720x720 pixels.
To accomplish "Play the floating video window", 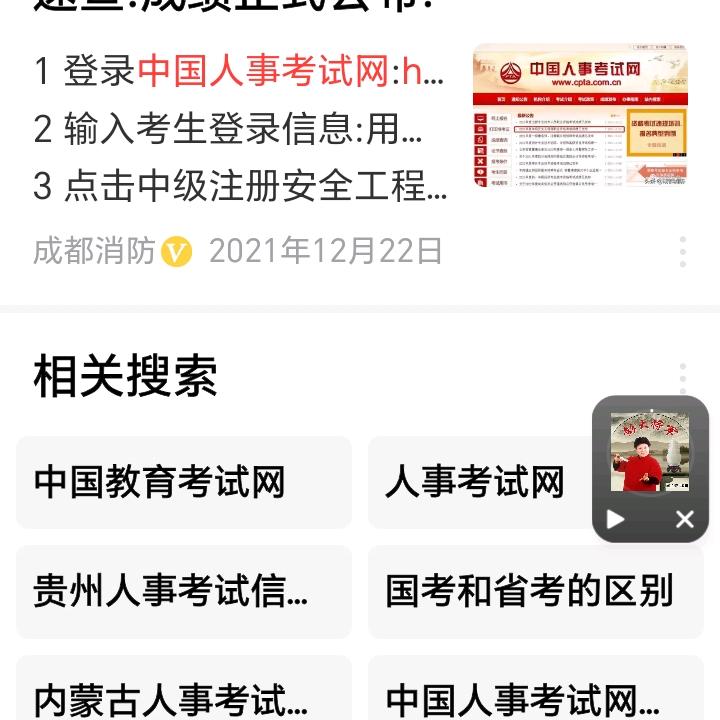I will 616,519.
